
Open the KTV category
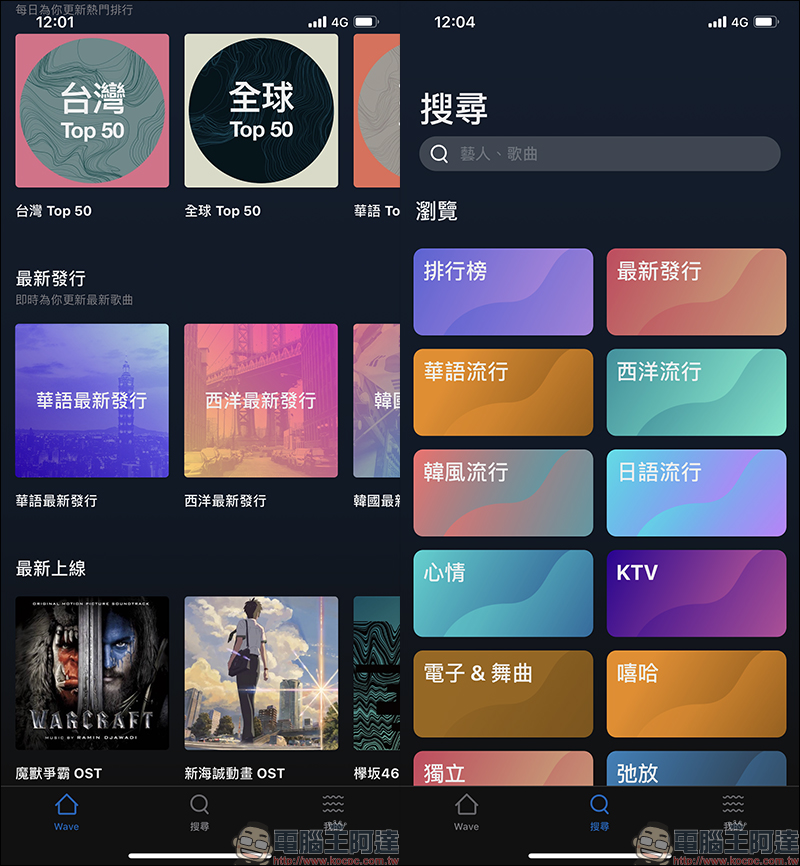pos(696,593)
